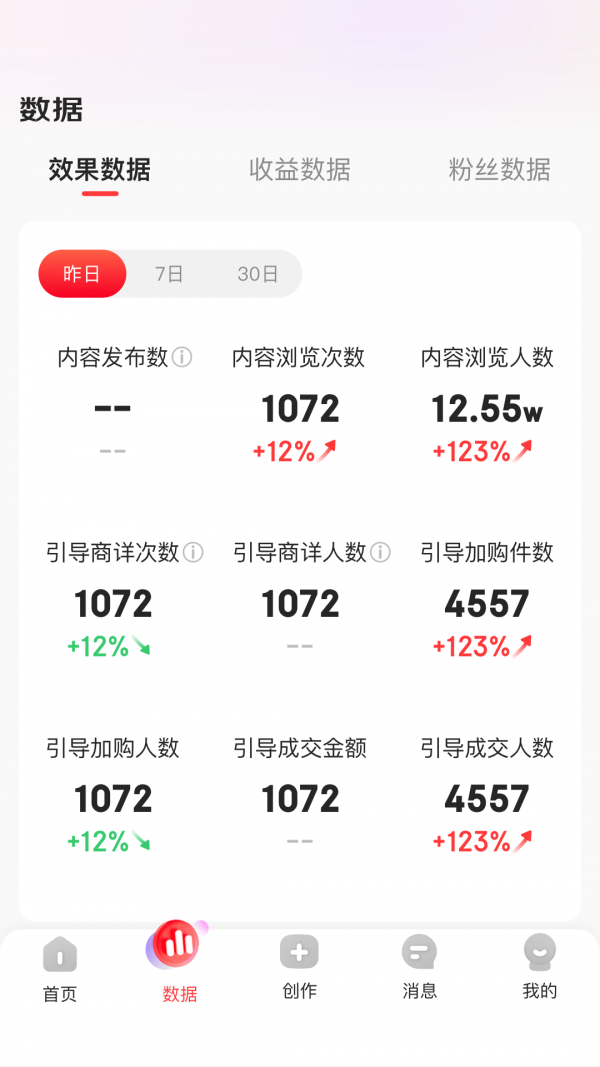Open the 数据 bottom navigation tab
The image size is (600, 1067).
click(x=179, y=962)
